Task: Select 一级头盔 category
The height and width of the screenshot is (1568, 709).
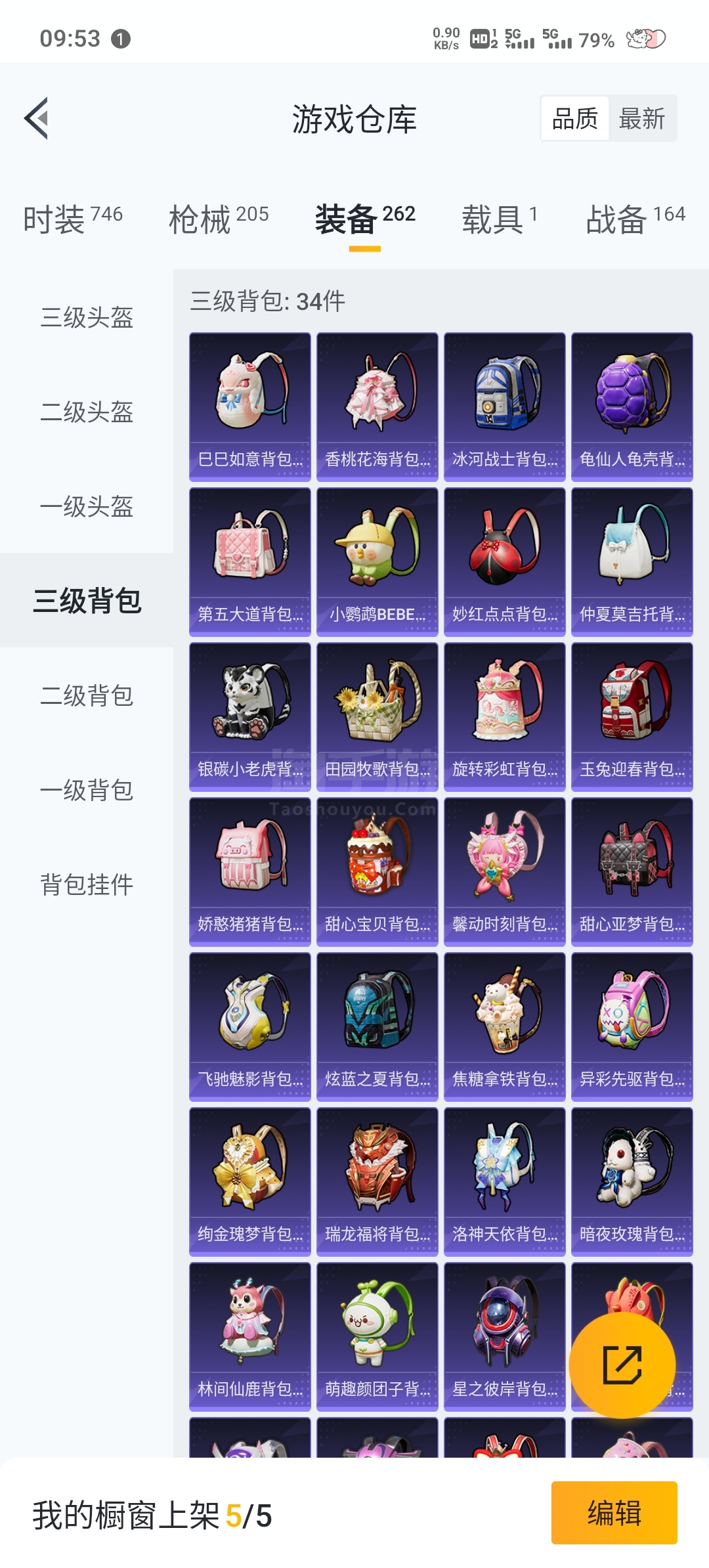Action: pos(87,507)
